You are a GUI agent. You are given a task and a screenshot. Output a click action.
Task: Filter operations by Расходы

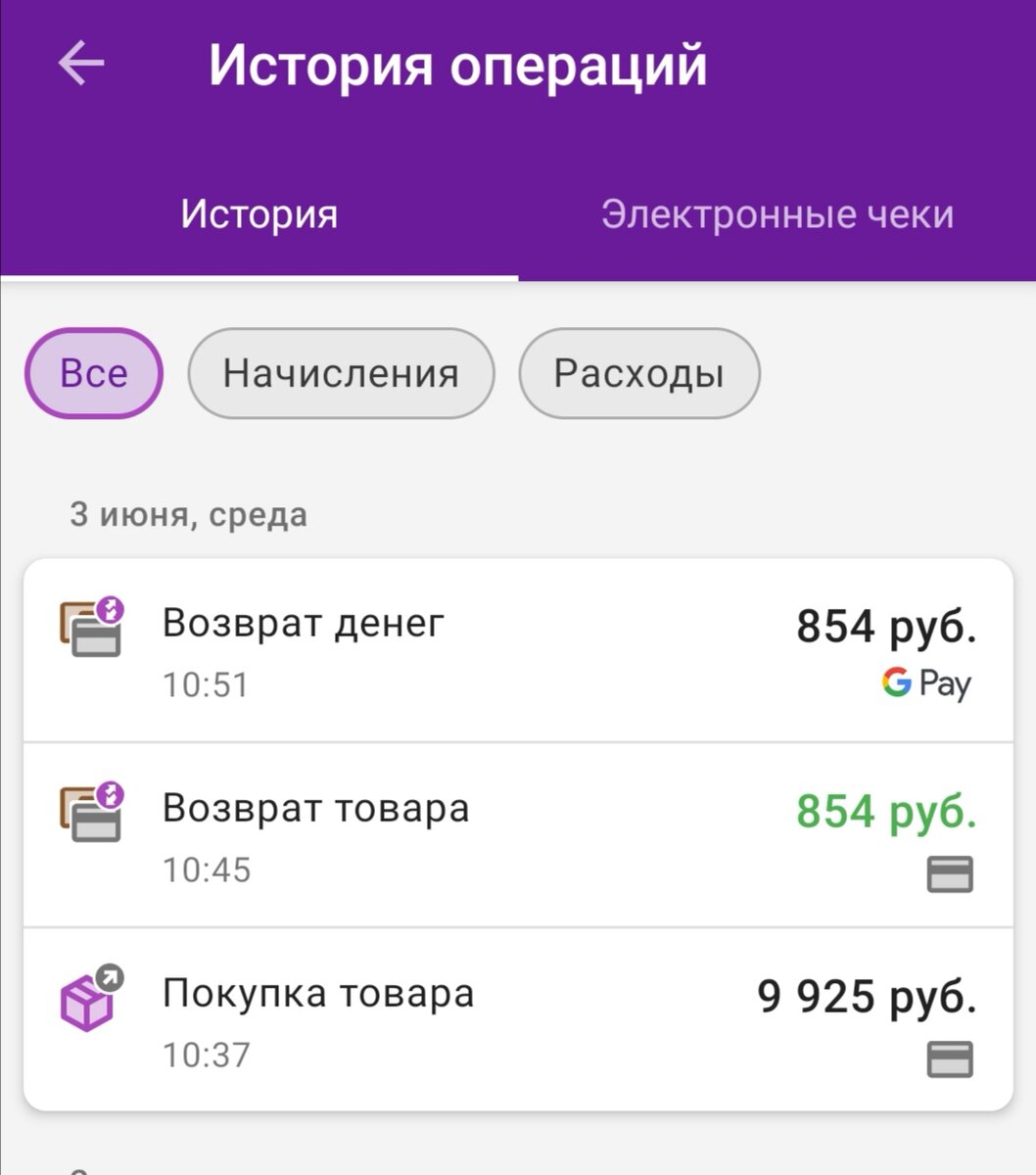pos(638,373)
